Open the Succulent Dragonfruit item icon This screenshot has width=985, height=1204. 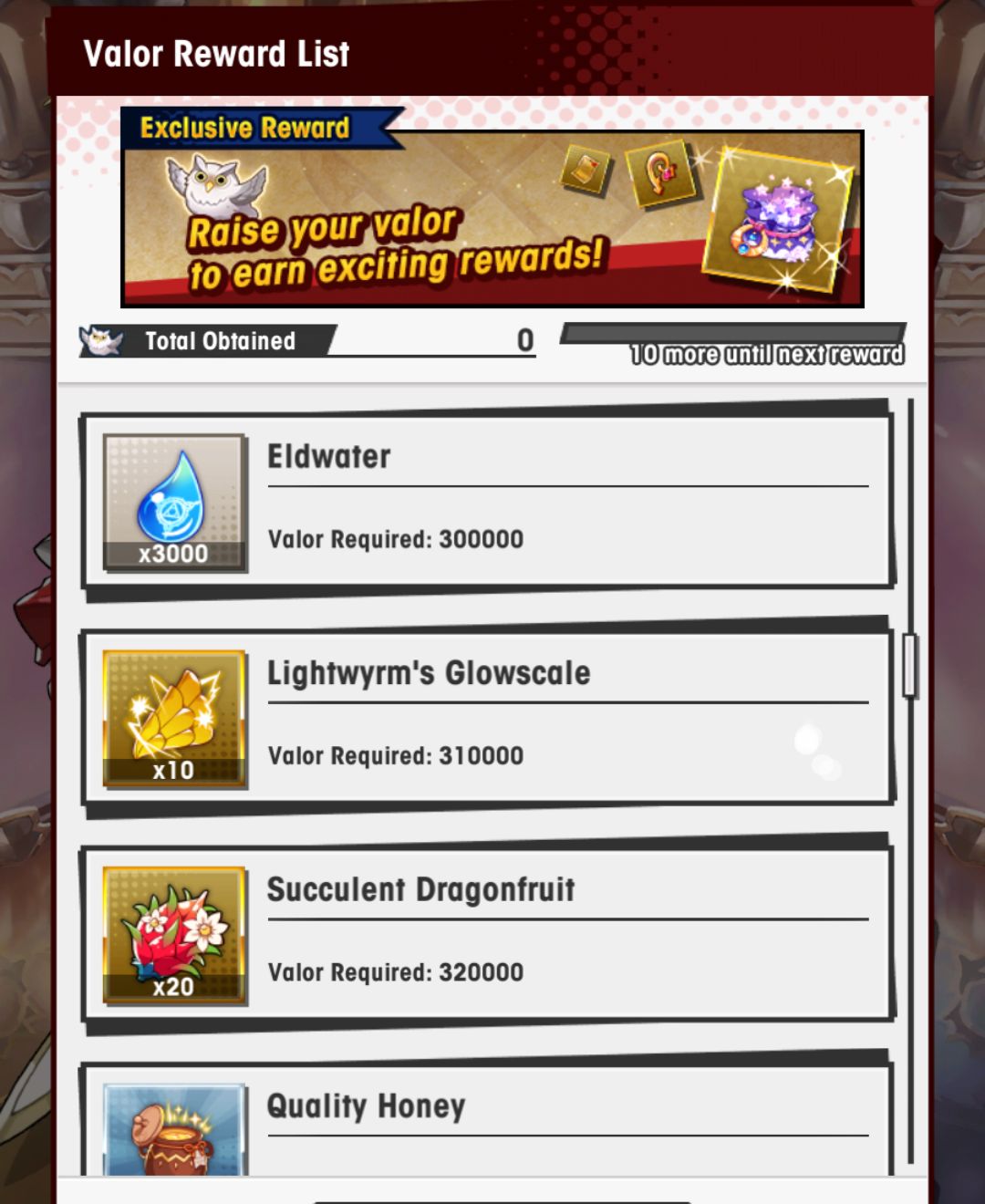(x=173, y=935)
